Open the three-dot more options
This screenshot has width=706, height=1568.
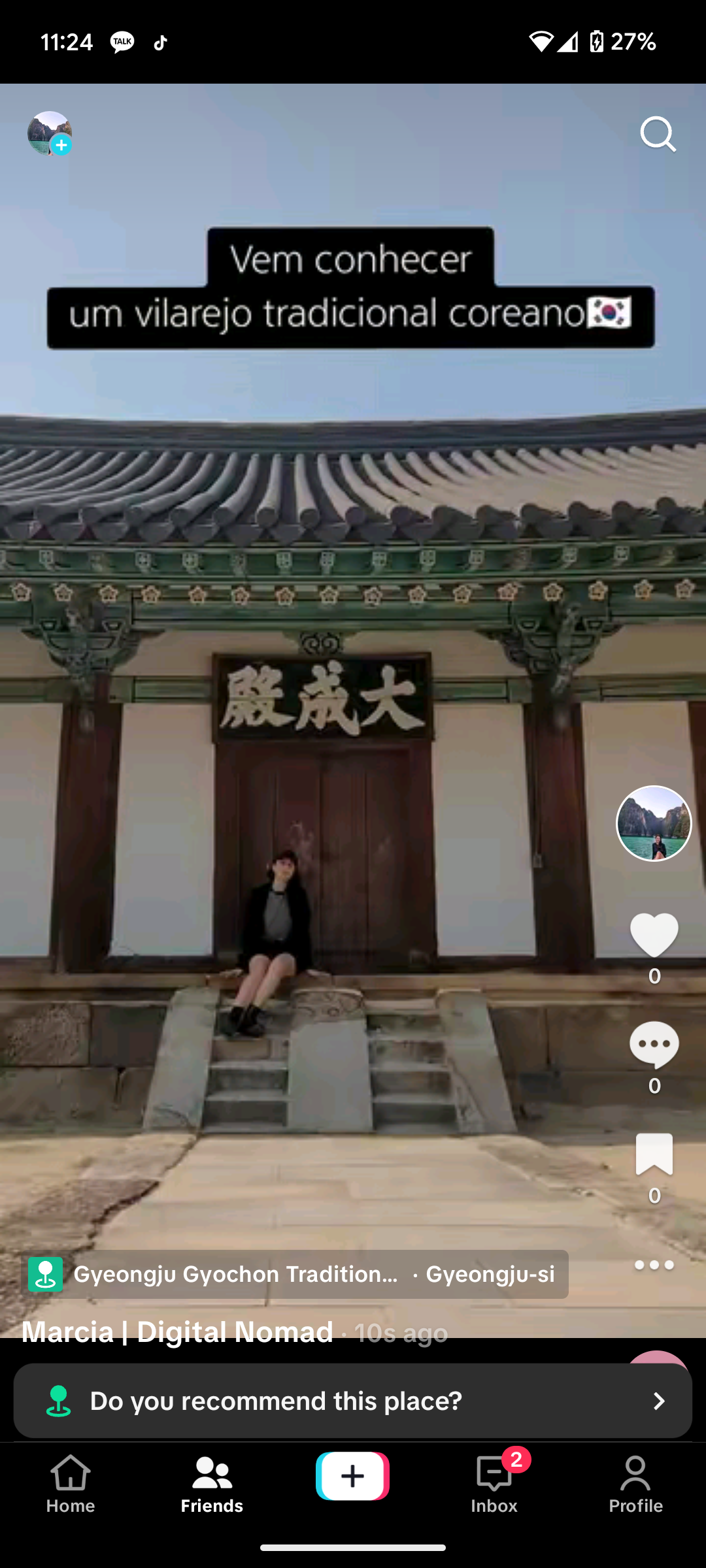tap(654, 1265)
